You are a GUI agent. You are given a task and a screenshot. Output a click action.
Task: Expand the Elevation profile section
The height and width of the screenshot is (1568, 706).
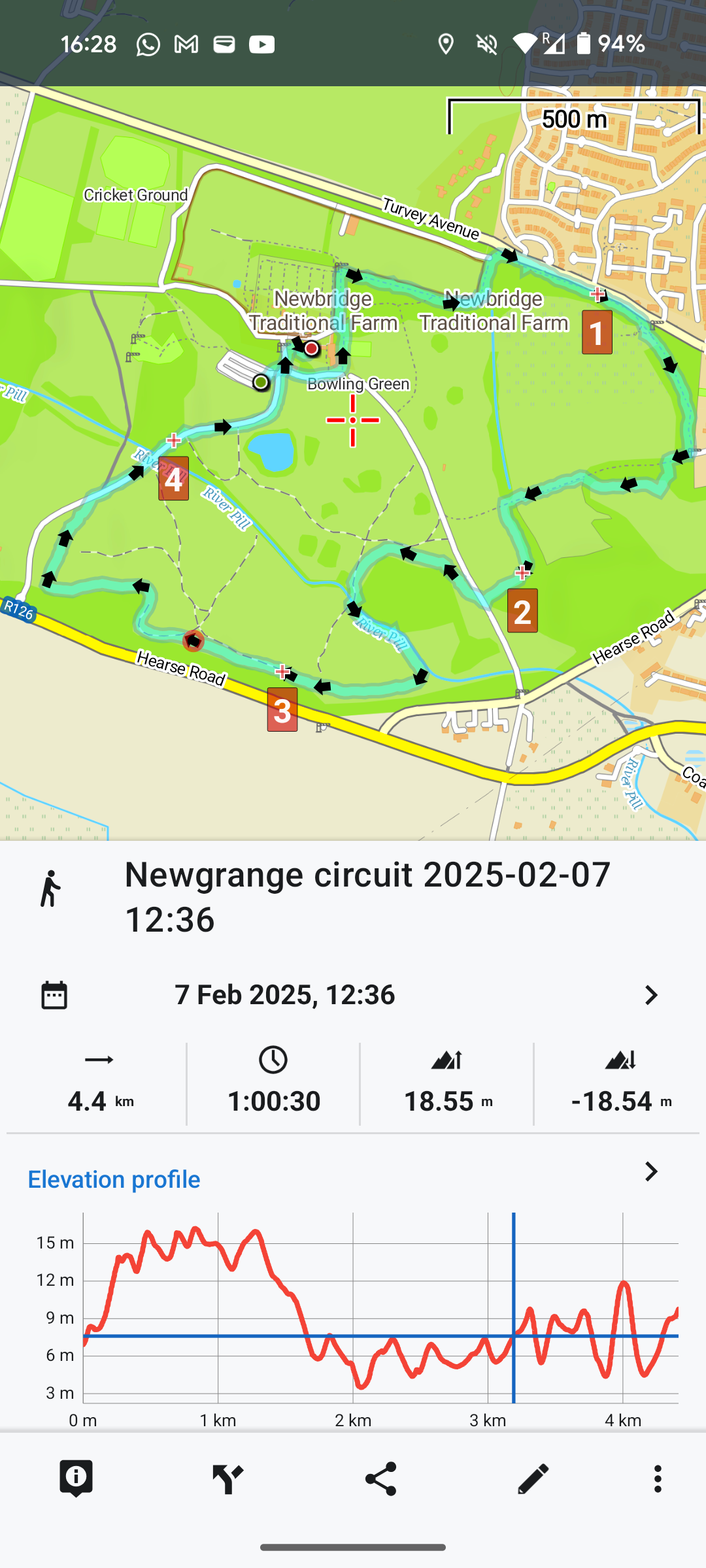point(650,1172)
